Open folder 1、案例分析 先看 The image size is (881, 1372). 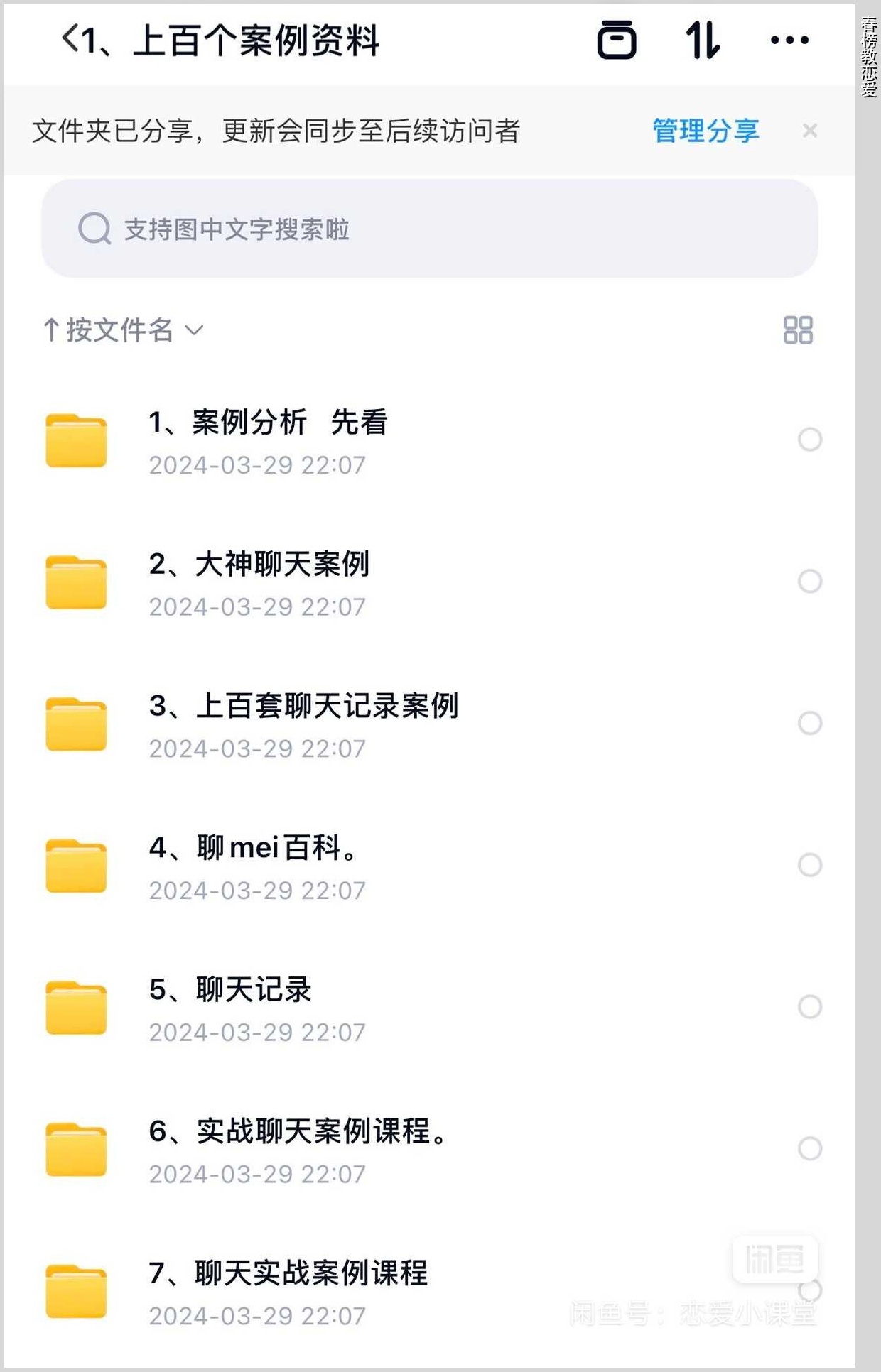[x=268, y=440]
